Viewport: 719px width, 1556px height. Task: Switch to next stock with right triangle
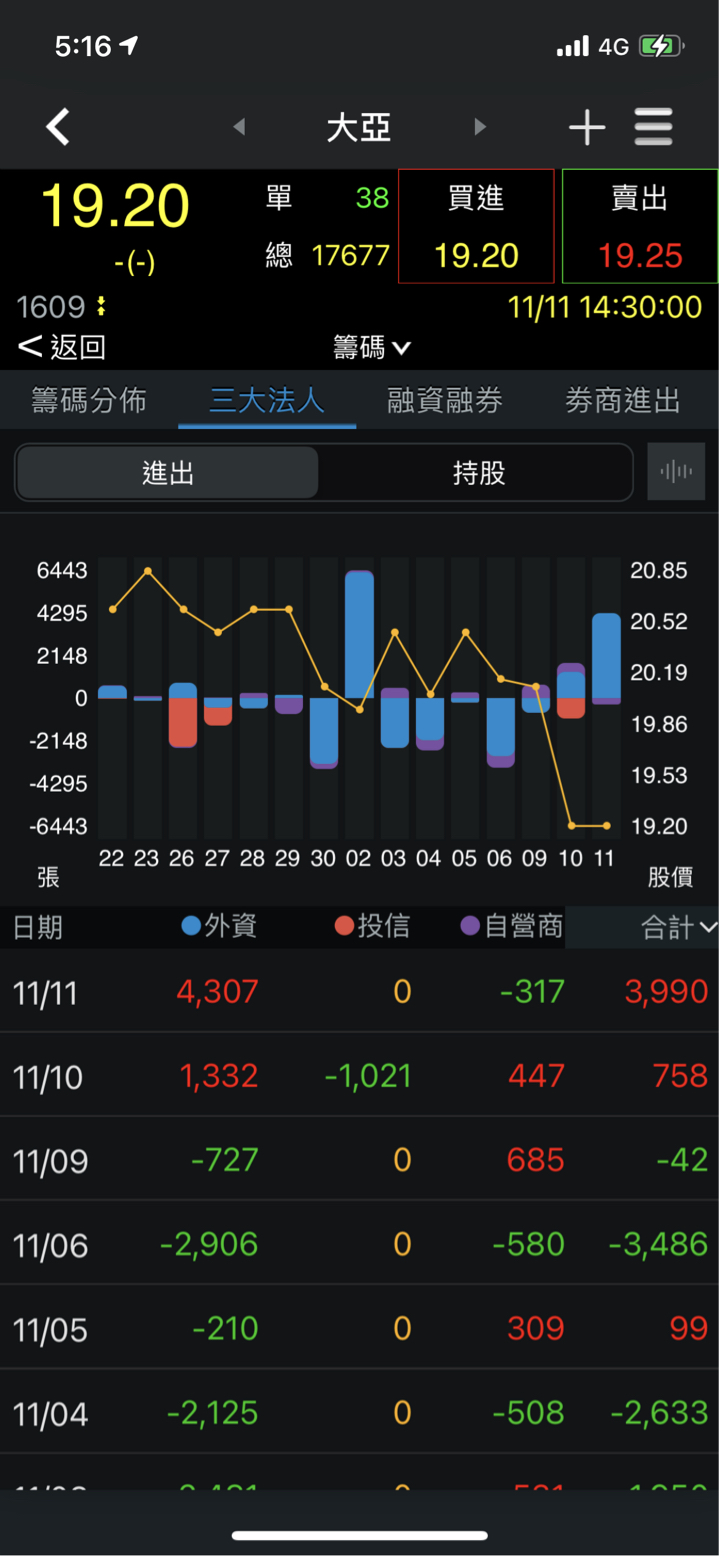tap(480, 127)
